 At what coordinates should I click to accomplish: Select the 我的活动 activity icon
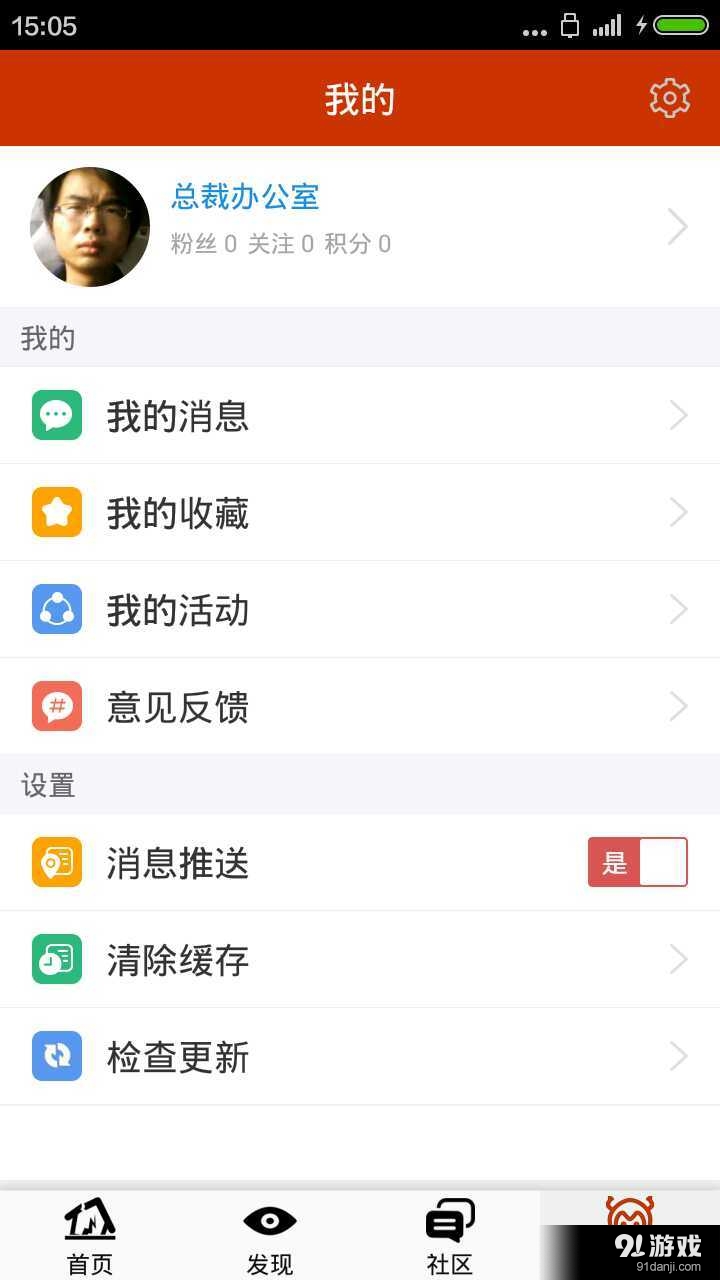tap(57, 609)
